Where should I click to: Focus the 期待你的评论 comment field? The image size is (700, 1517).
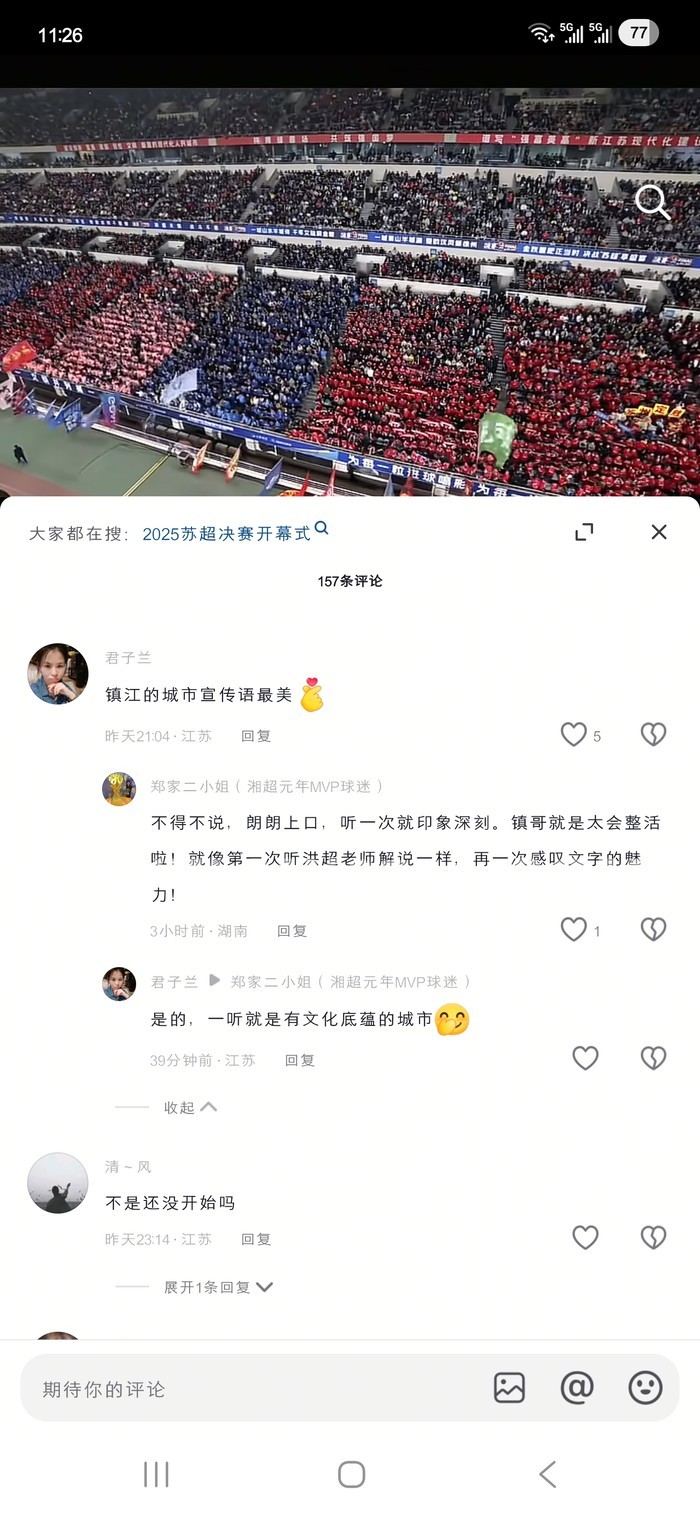tap(250, 1388)
